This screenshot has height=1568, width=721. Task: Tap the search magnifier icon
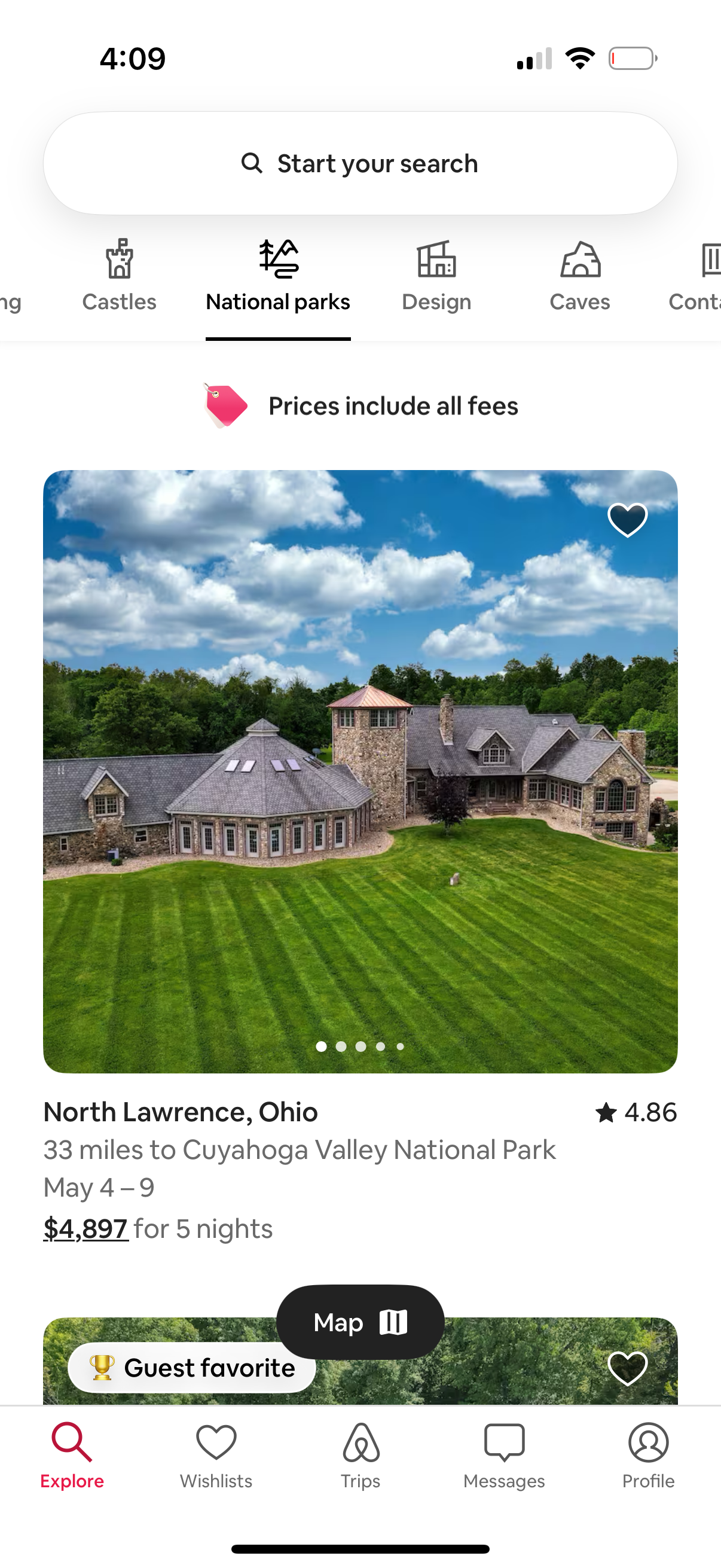point(253,163)
